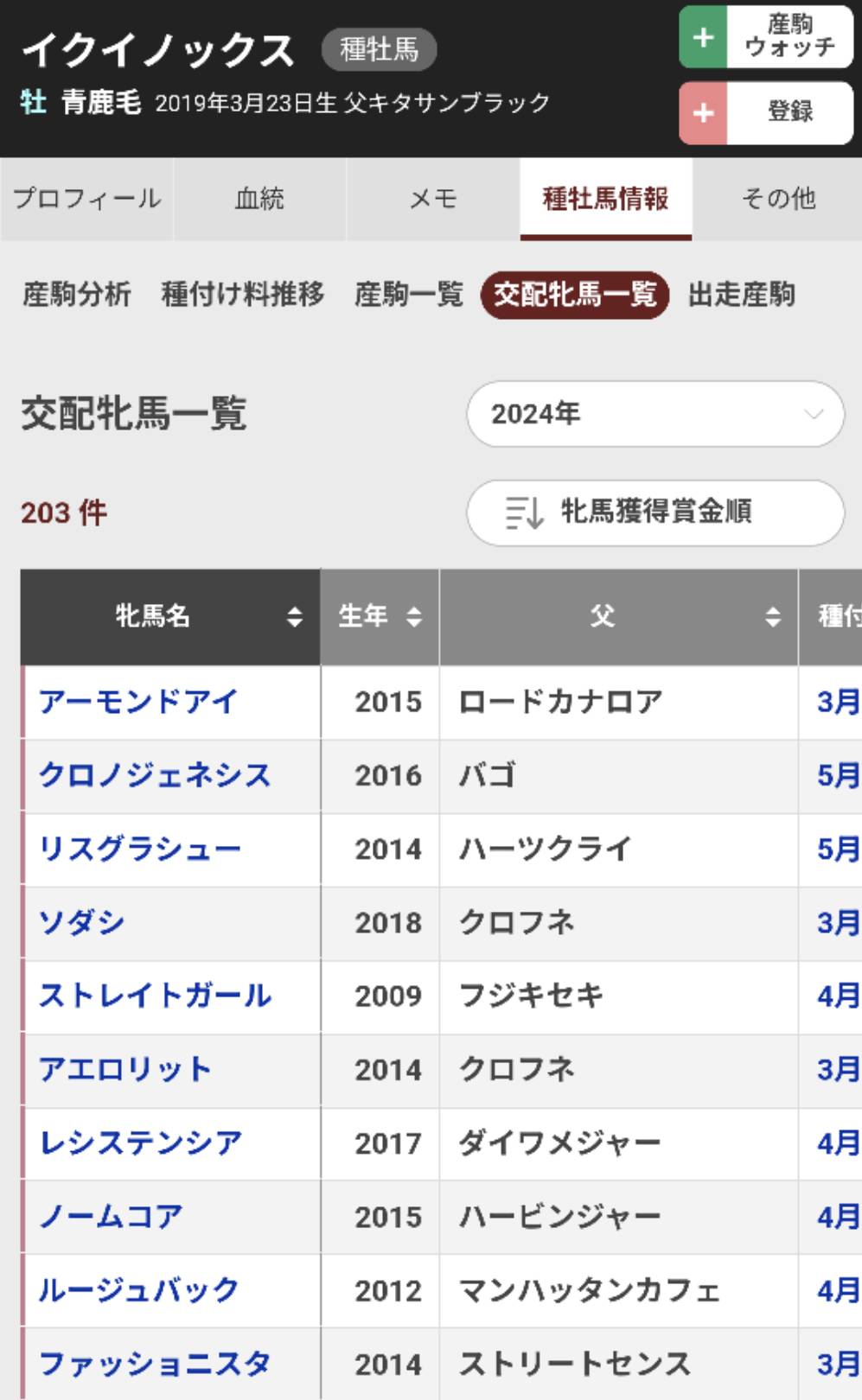Add to 産駒ウォッチ
Screen dimensions: 862x1400
pyautogui.click(x=766, y=36)
